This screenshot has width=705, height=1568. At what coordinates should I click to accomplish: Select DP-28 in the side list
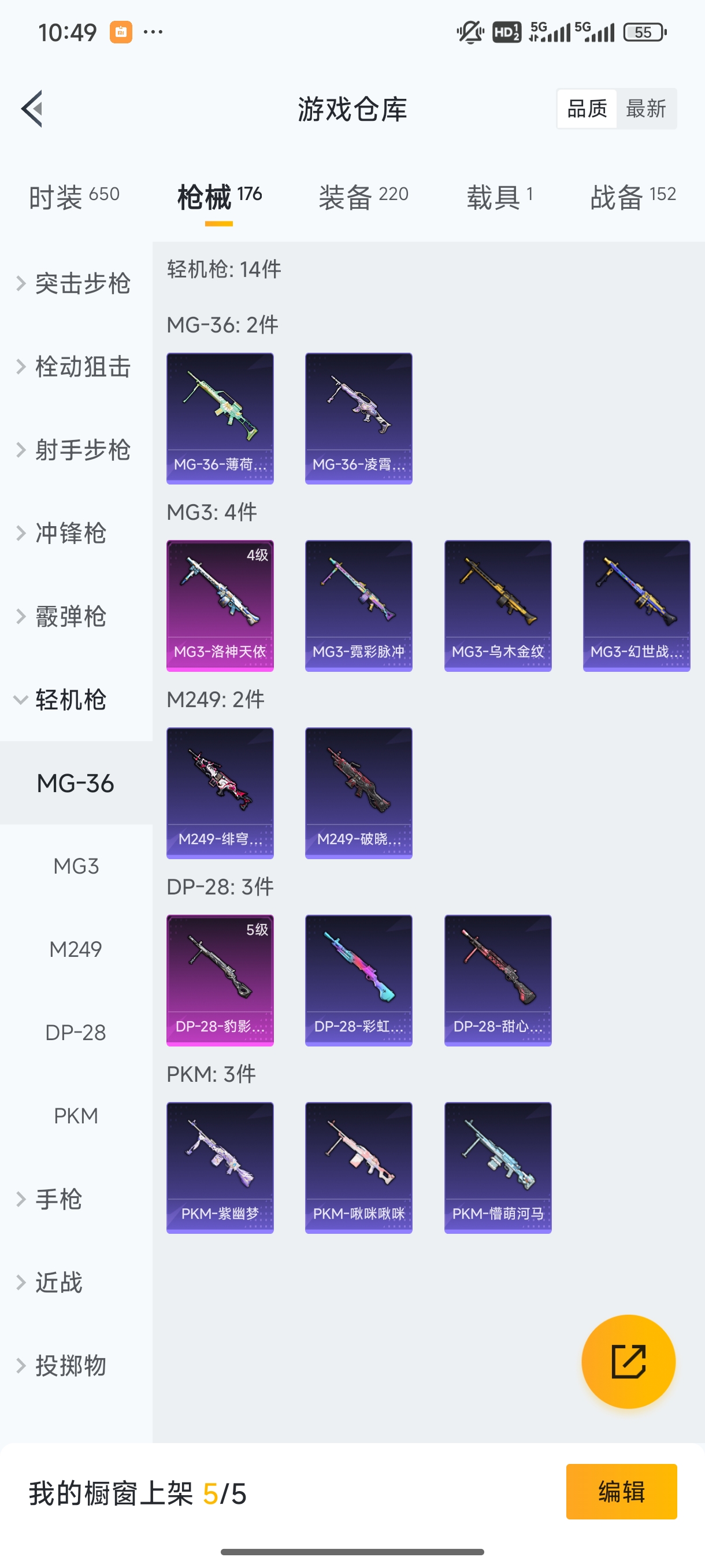[76, 1033]
